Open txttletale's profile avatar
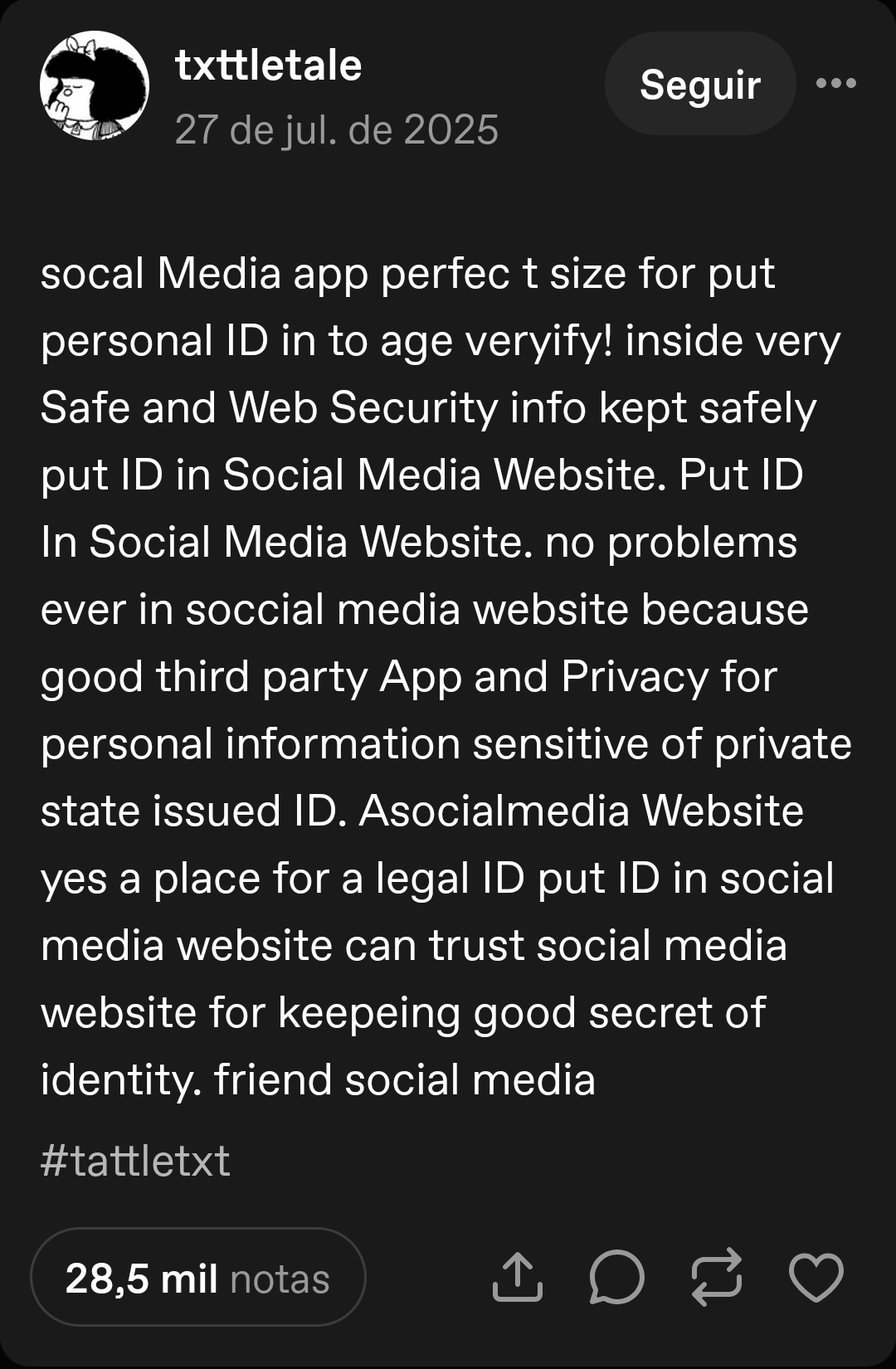 (x=95, y=86)
